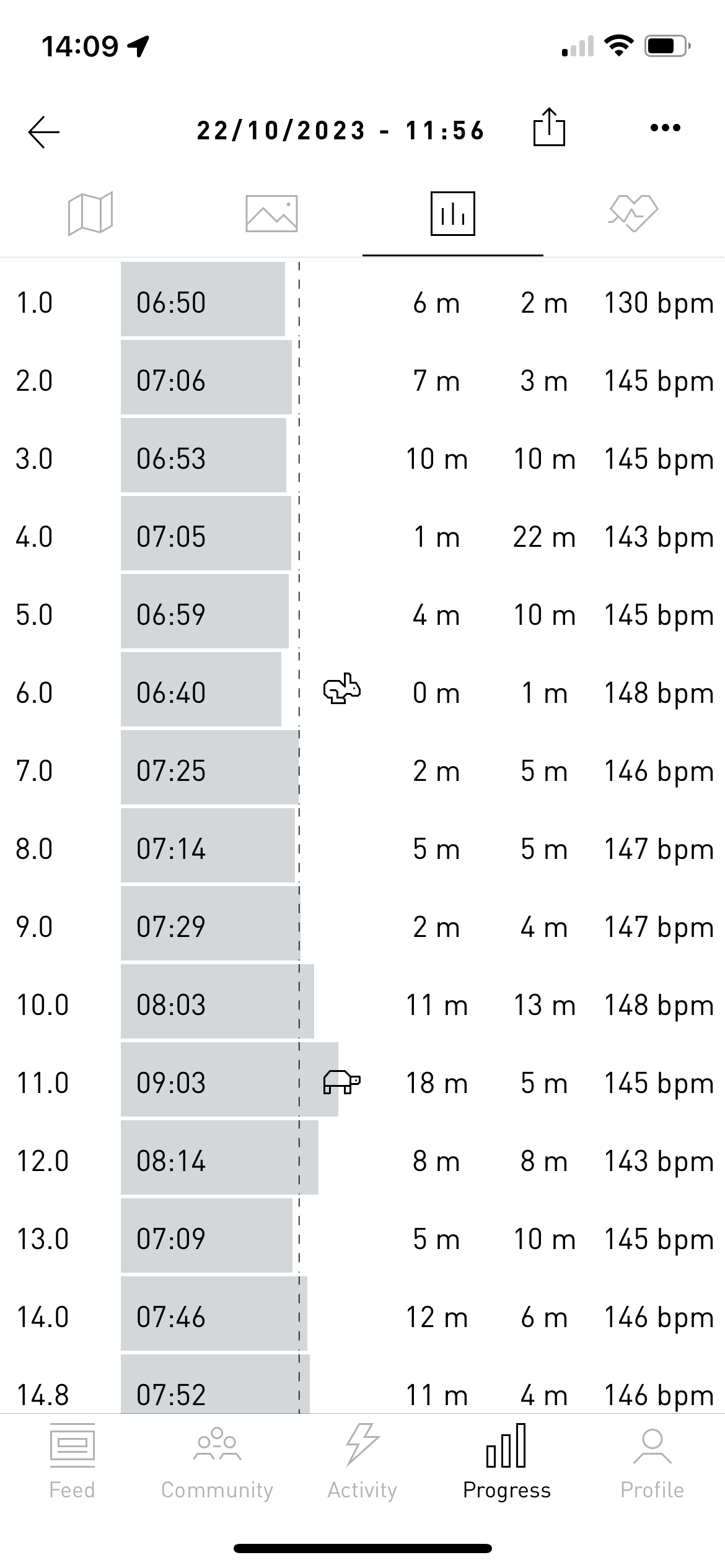The height and width of the screenshot is (1568, 725).
Task: Share this 22/10/2023 activity
Action: pos(549,127)
